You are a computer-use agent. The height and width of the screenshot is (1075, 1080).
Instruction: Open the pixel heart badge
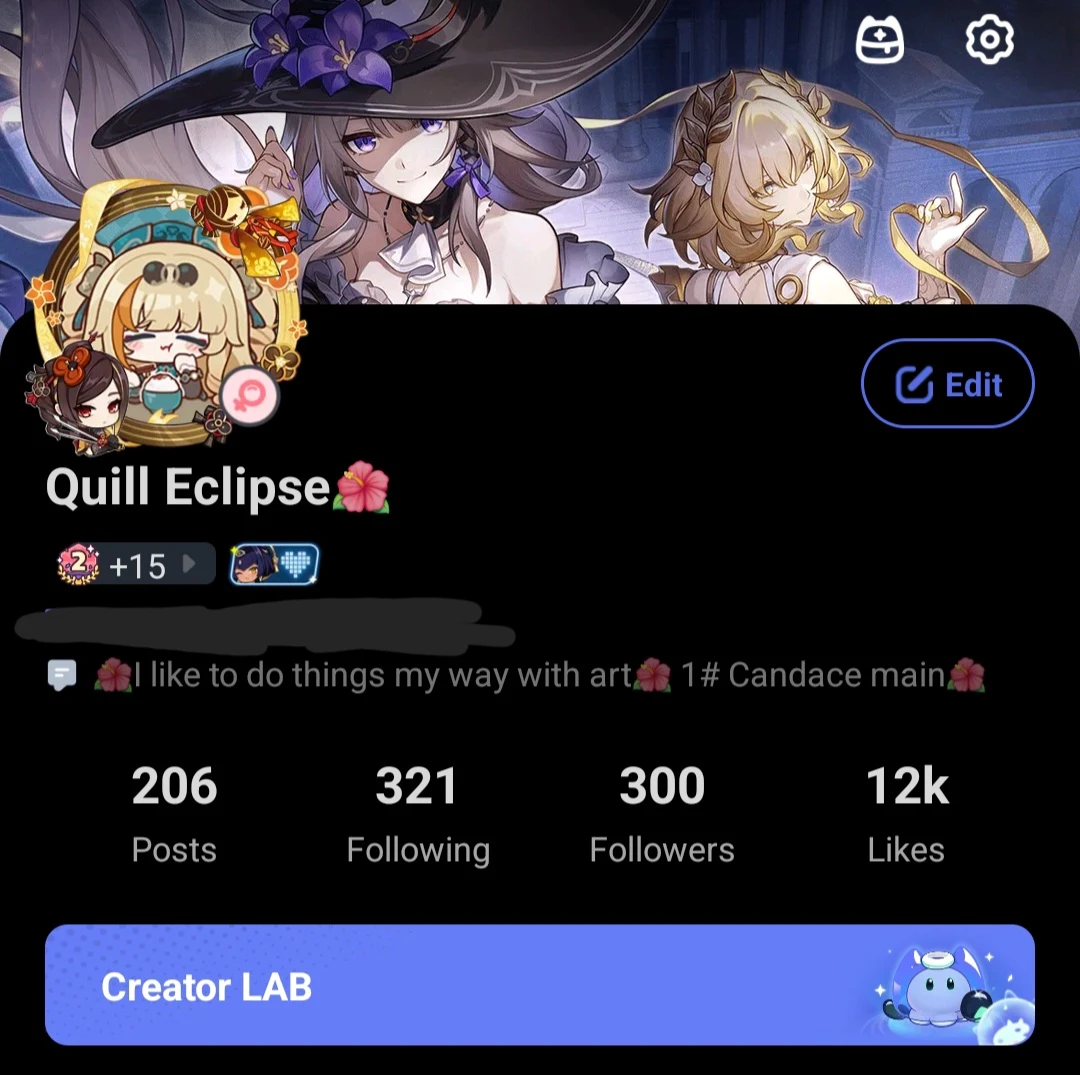[274, 565]
